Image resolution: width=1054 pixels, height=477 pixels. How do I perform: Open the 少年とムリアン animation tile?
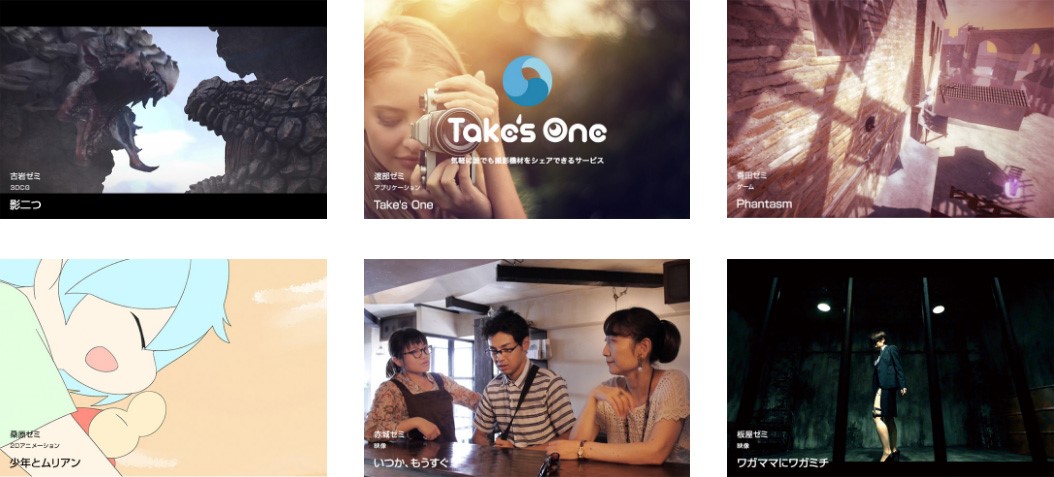(x=163, y=367)
